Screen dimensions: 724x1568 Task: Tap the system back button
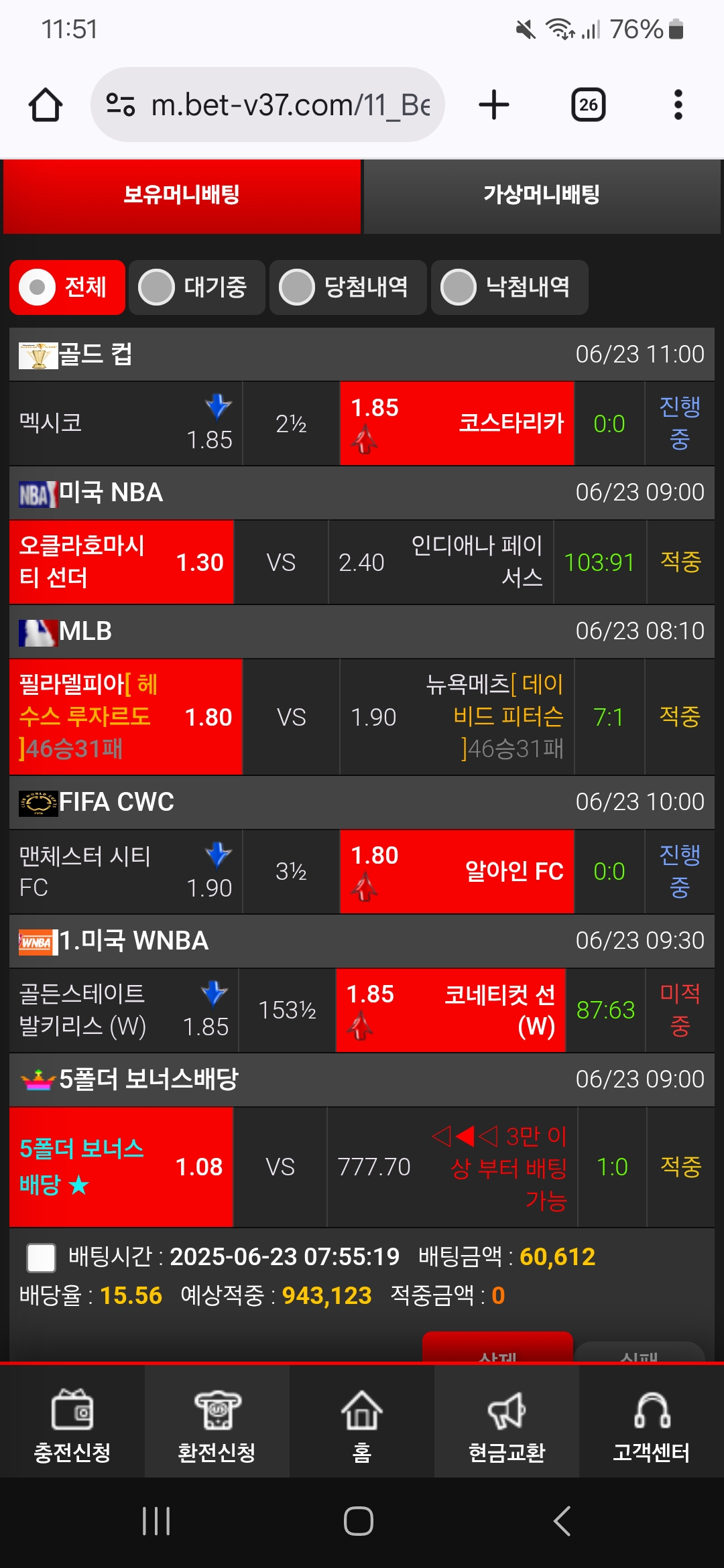pyautogui.click(x=562, y=1521)
